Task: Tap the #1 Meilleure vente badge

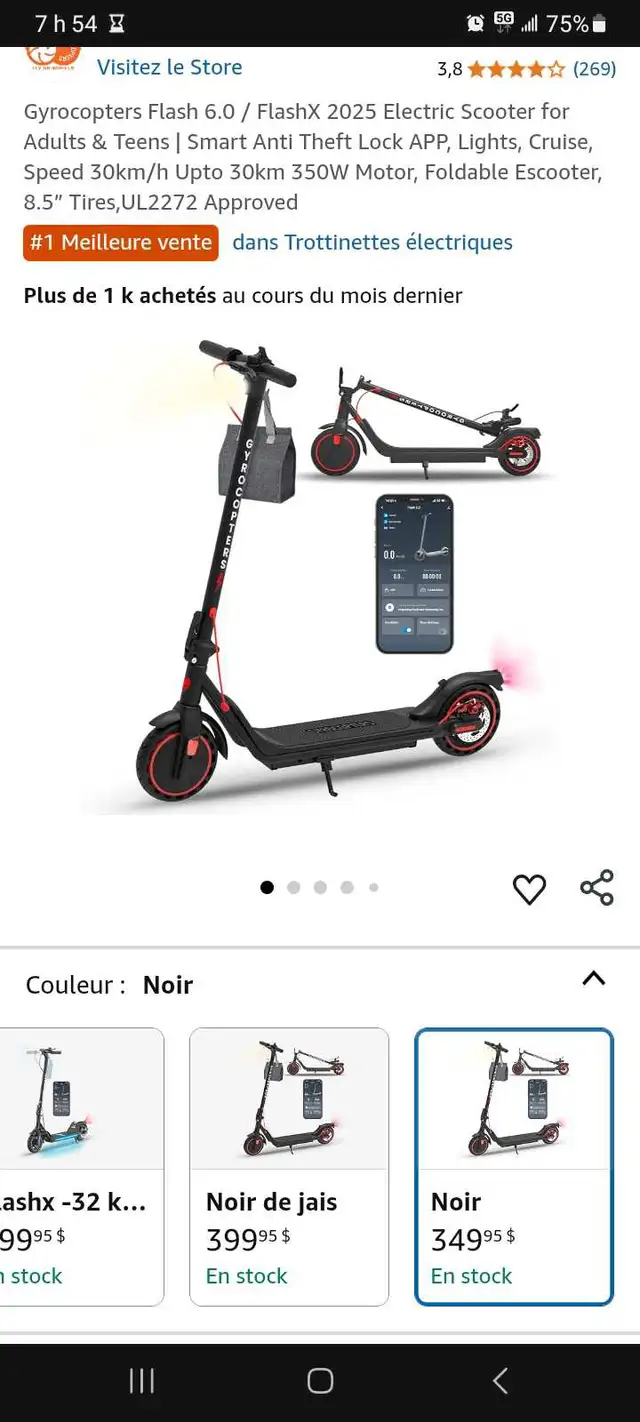Action: tap(120, 242)
